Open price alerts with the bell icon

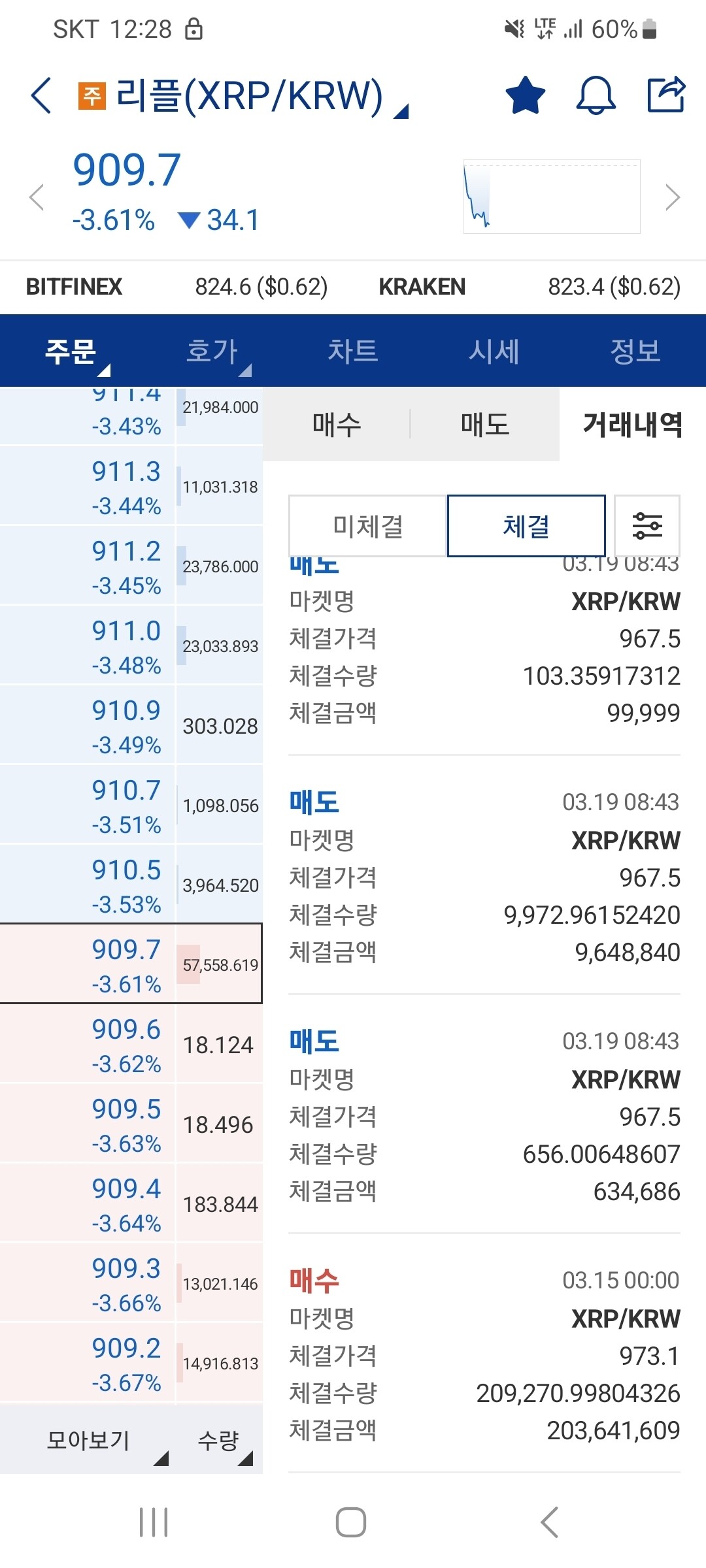pos(596,95)
